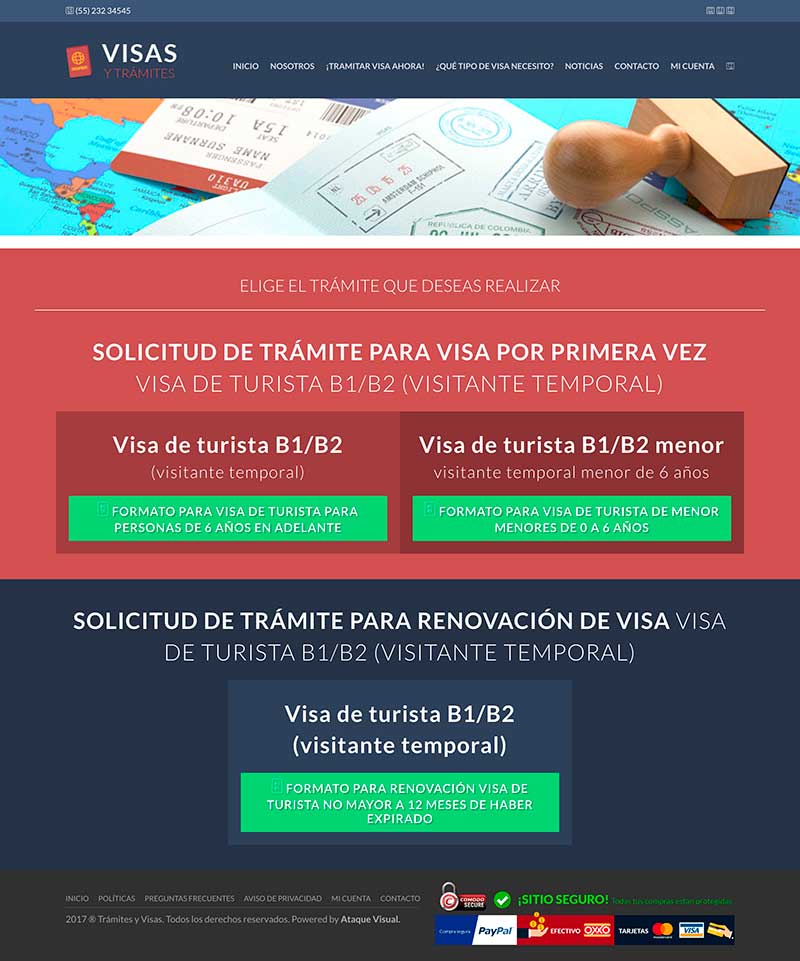The width and height of the screenshot is (800, 961).
Task: Open form for personas de 6 años en adelante
Action: point(227,519)
